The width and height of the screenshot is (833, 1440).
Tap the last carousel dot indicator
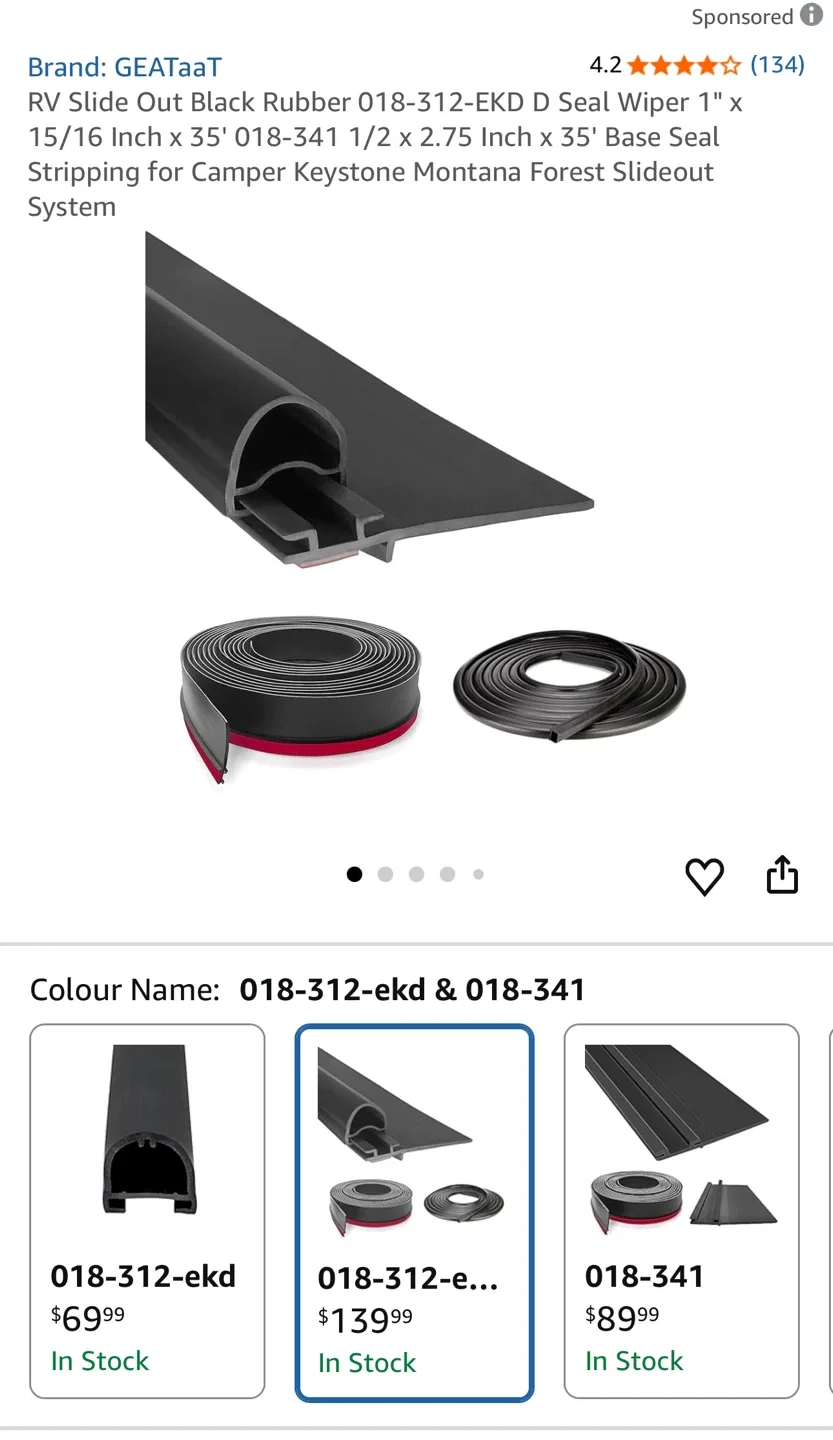478,873
